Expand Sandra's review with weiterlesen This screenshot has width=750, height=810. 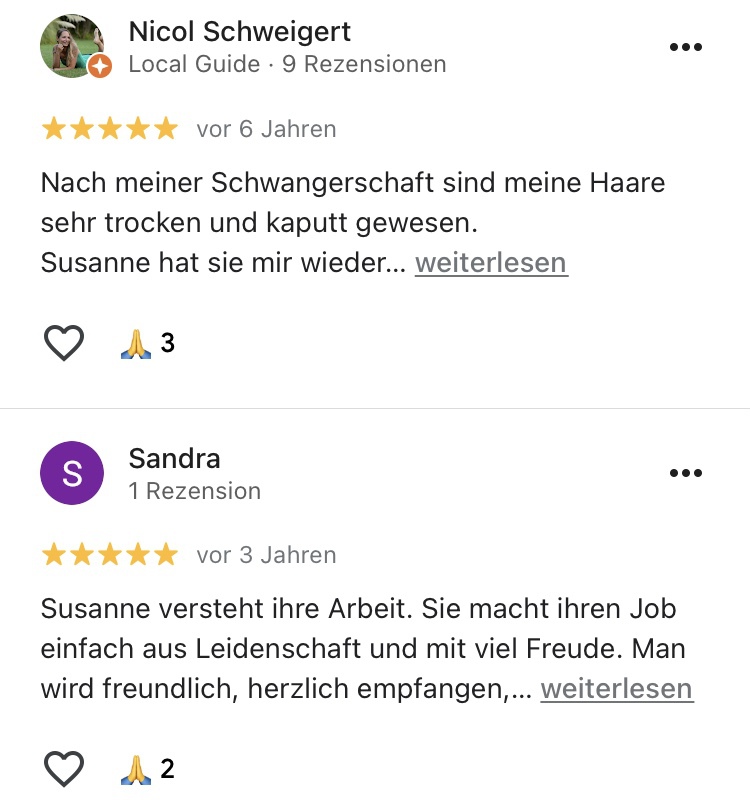[x=616, y=689]
